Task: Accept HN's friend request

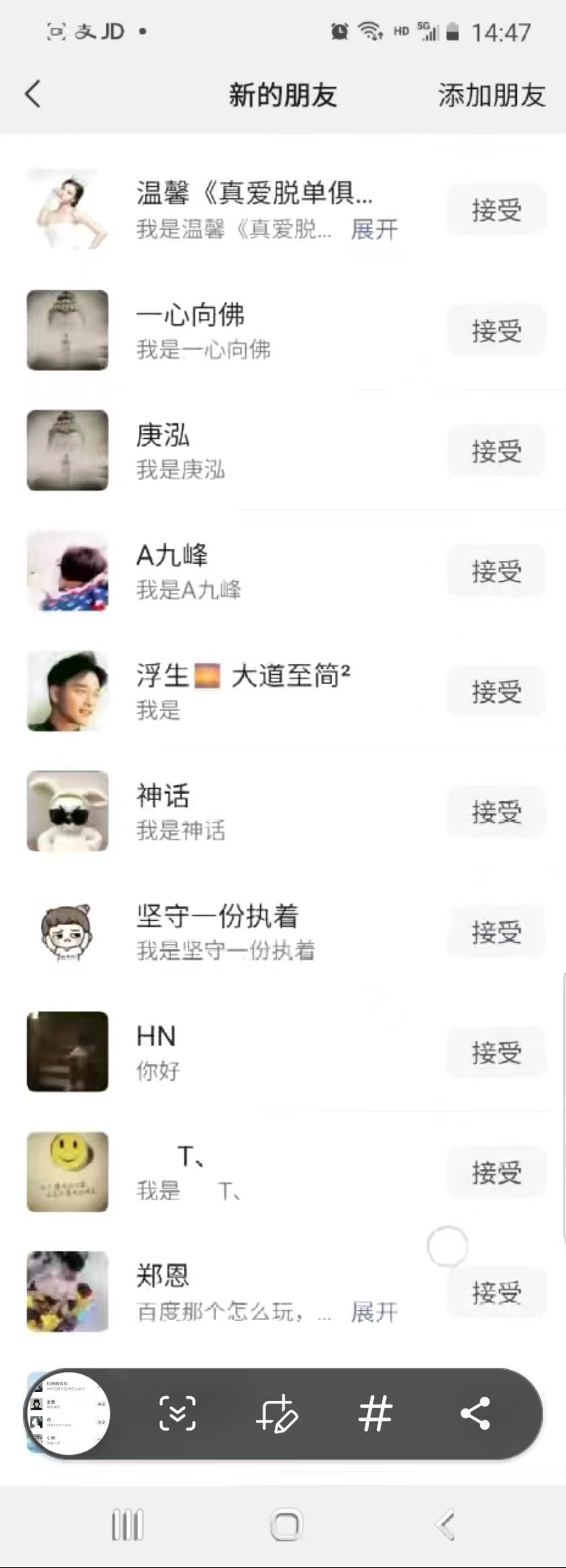Action: point(495,1052)
